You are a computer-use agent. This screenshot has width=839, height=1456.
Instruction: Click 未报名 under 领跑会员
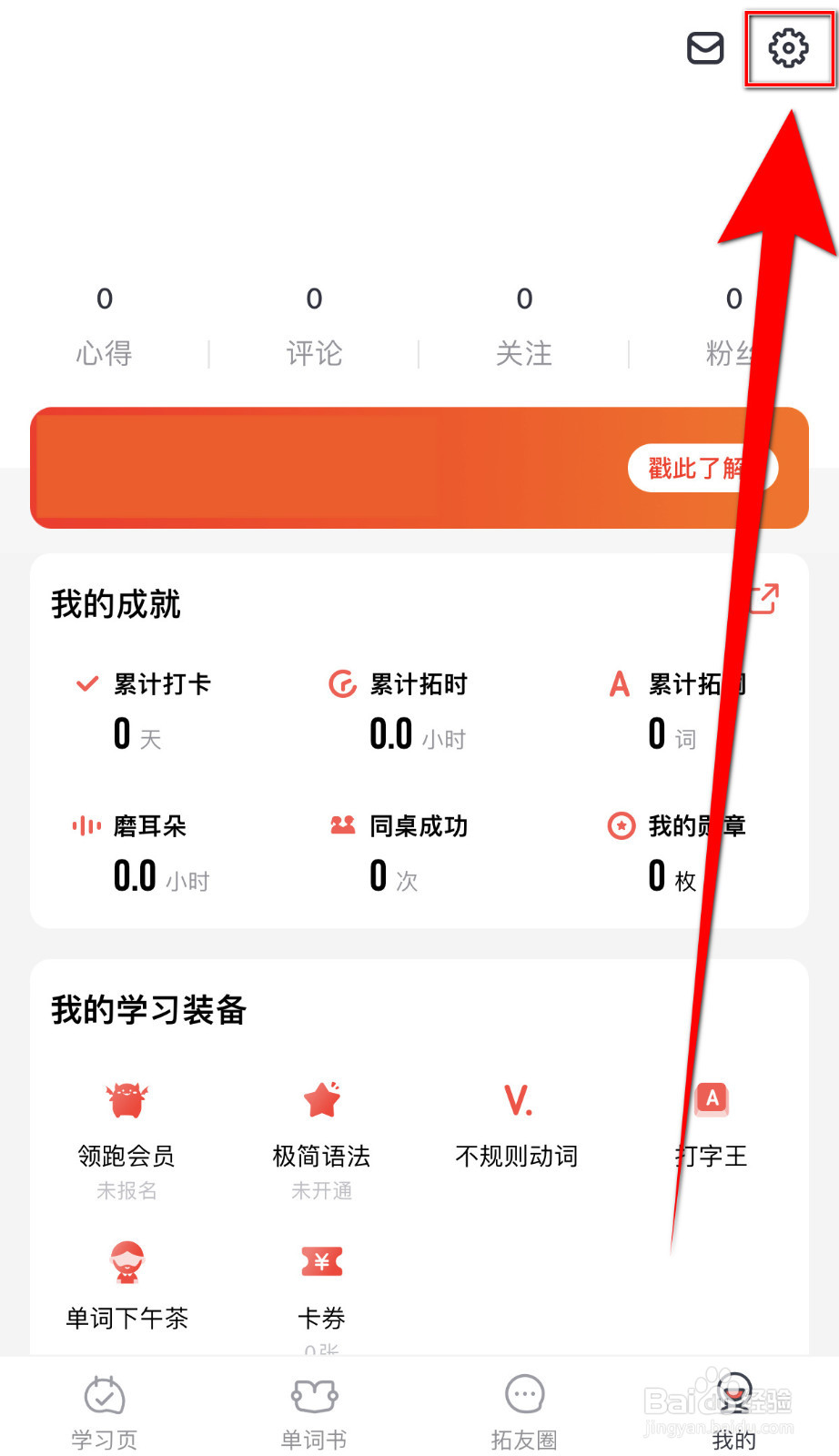click(x=126, y=1190)
